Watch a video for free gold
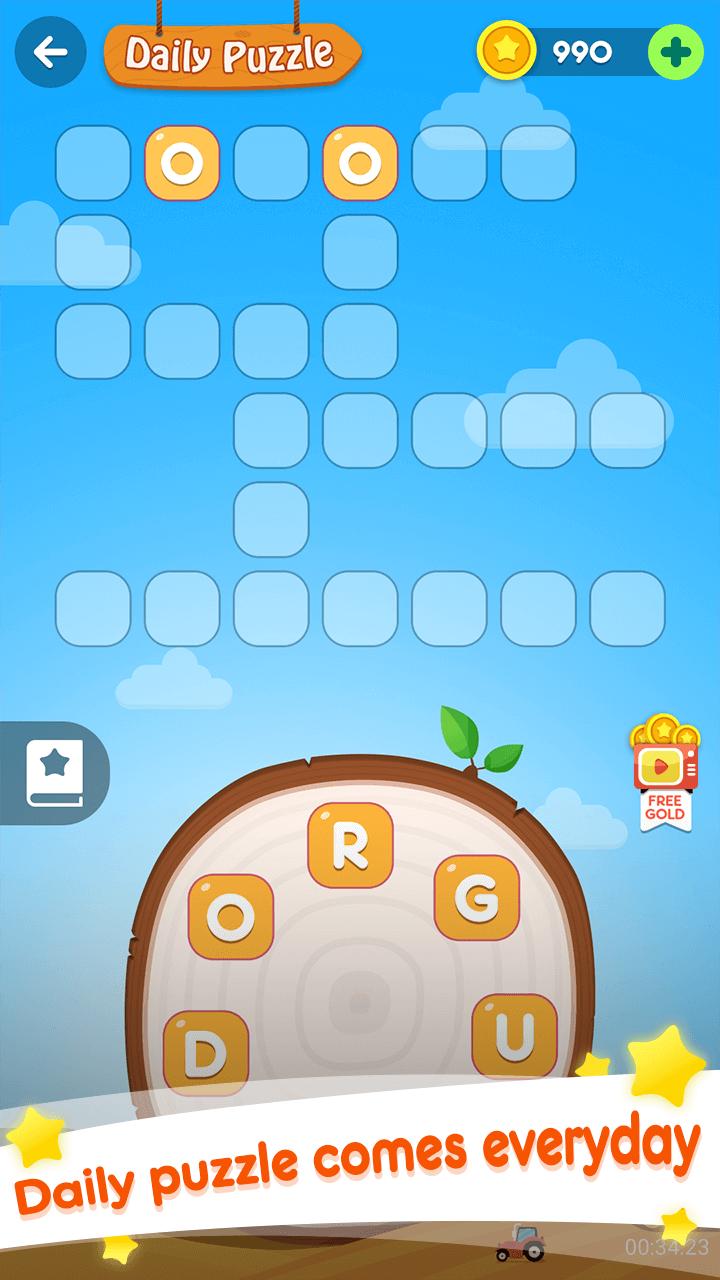Screen dimensions: 720x1280 click(x=664, y=773)
